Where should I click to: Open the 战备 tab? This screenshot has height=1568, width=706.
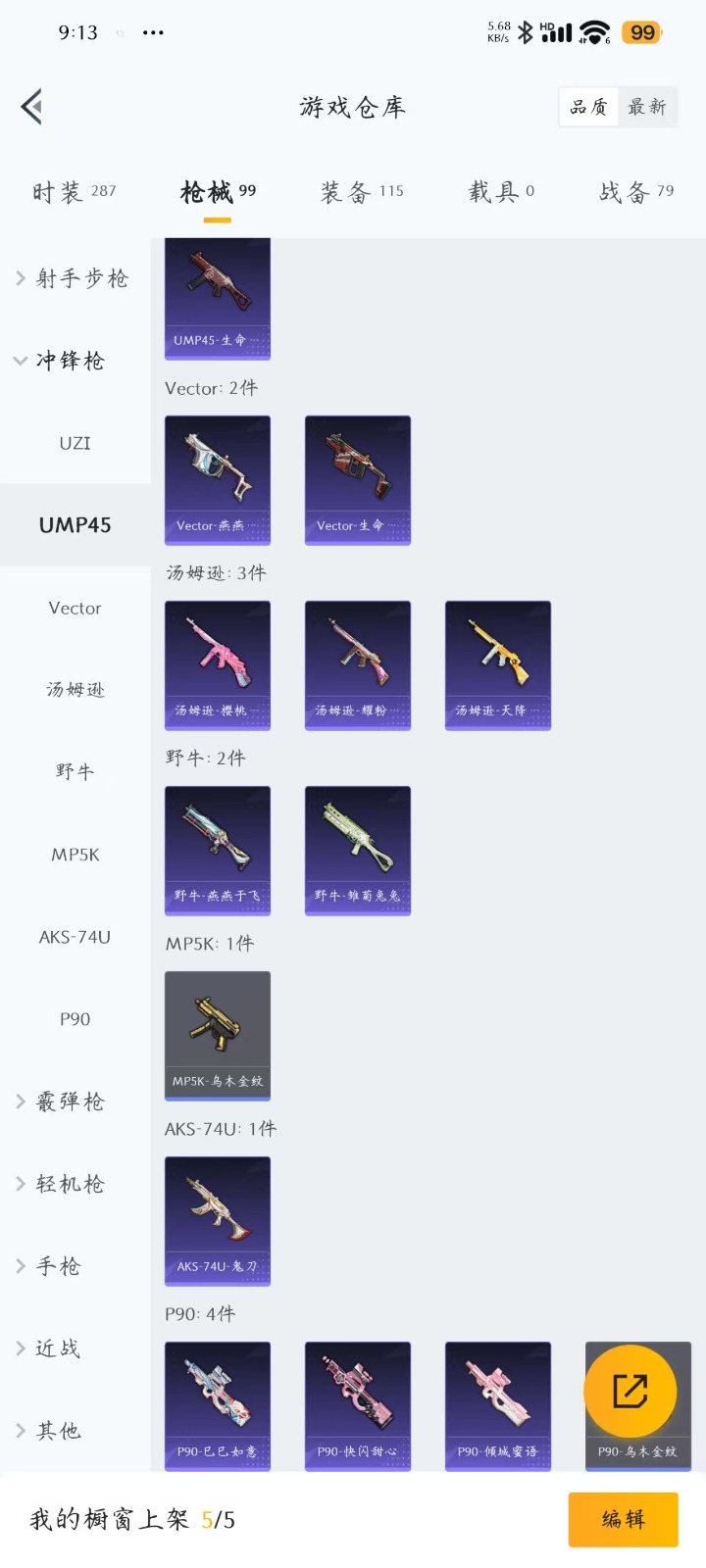[636, 191]
